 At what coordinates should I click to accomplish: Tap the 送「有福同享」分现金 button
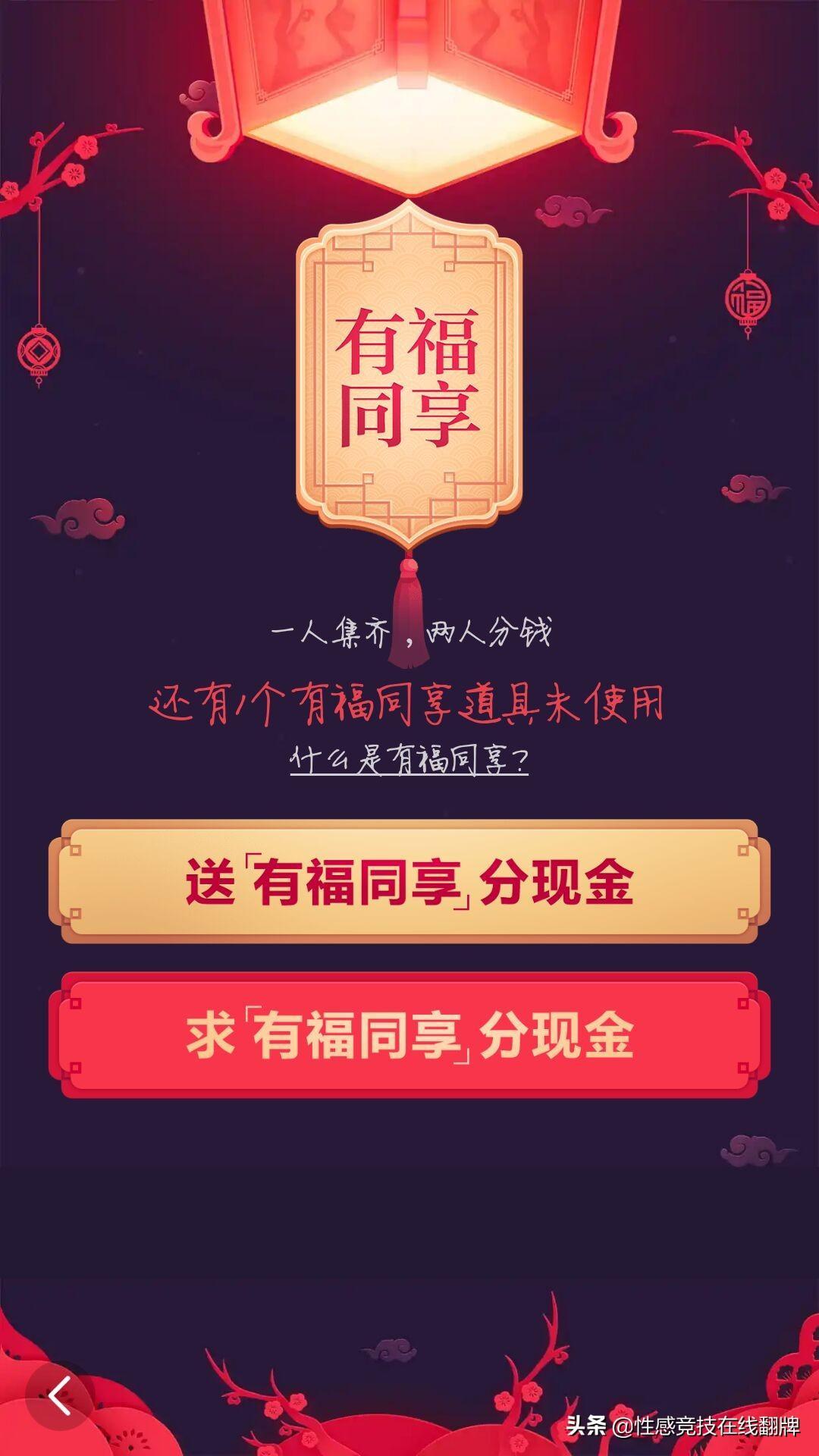point(409,882)
